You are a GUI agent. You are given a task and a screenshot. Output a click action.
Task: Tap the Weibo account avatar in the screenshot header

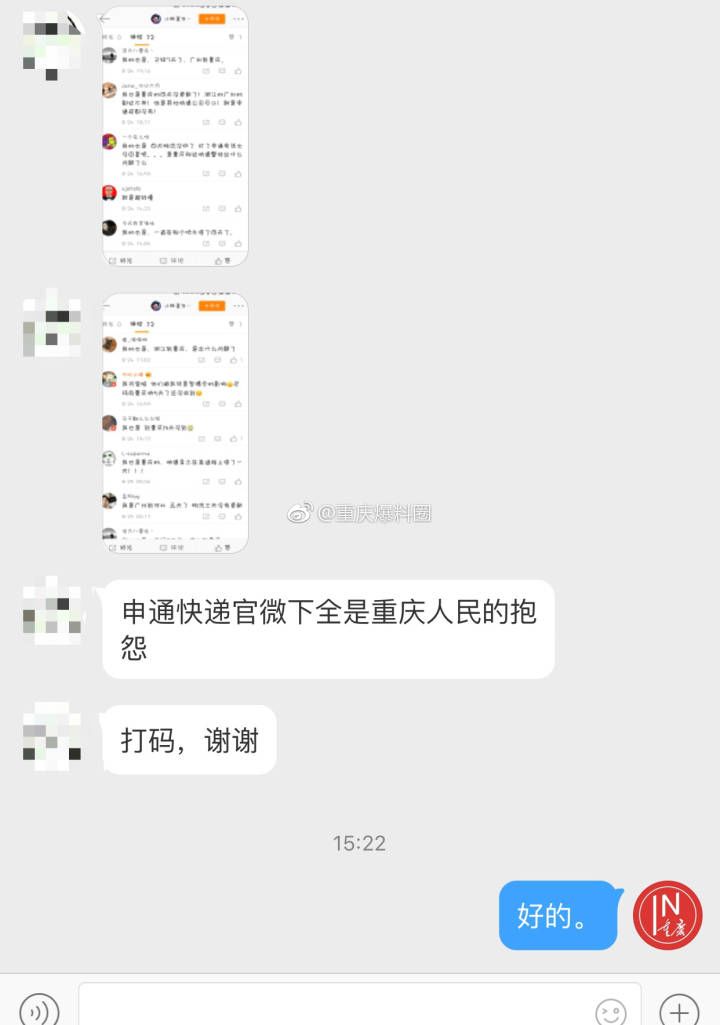[154, 18]
